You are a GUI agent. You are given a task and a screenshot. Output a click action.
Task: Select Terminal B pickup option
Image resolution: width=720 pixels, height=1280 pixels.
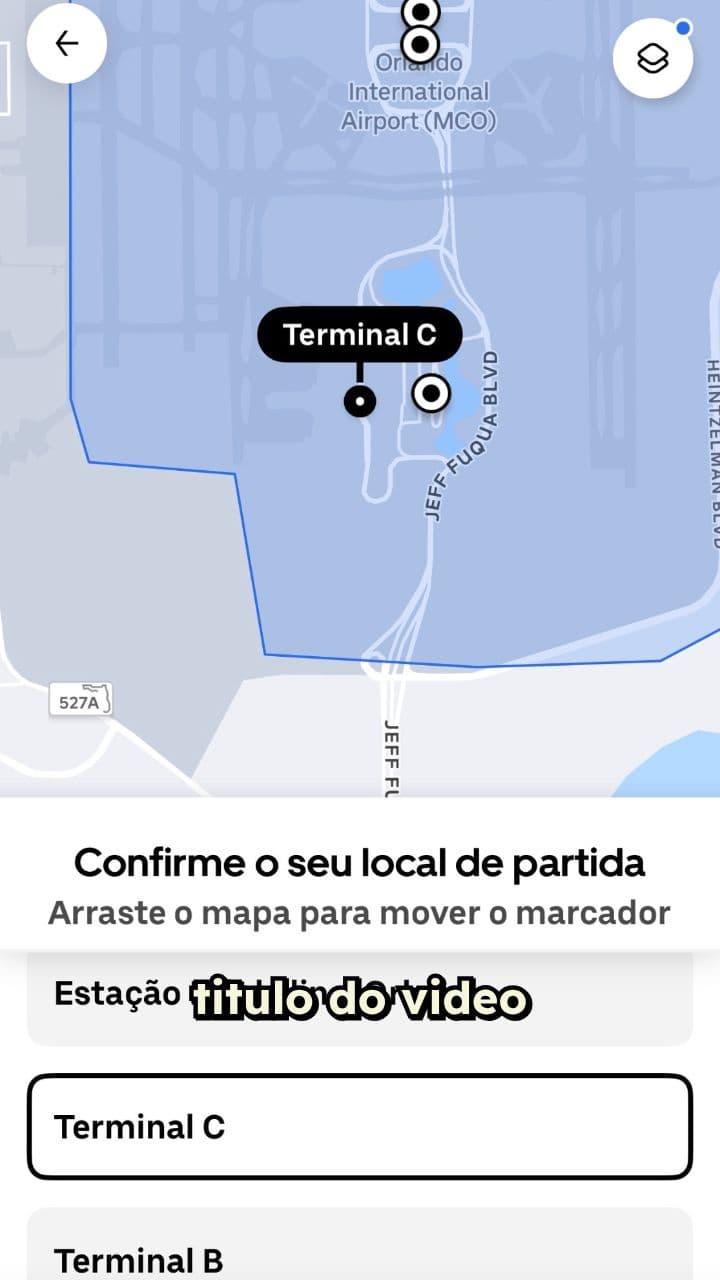360,1255
